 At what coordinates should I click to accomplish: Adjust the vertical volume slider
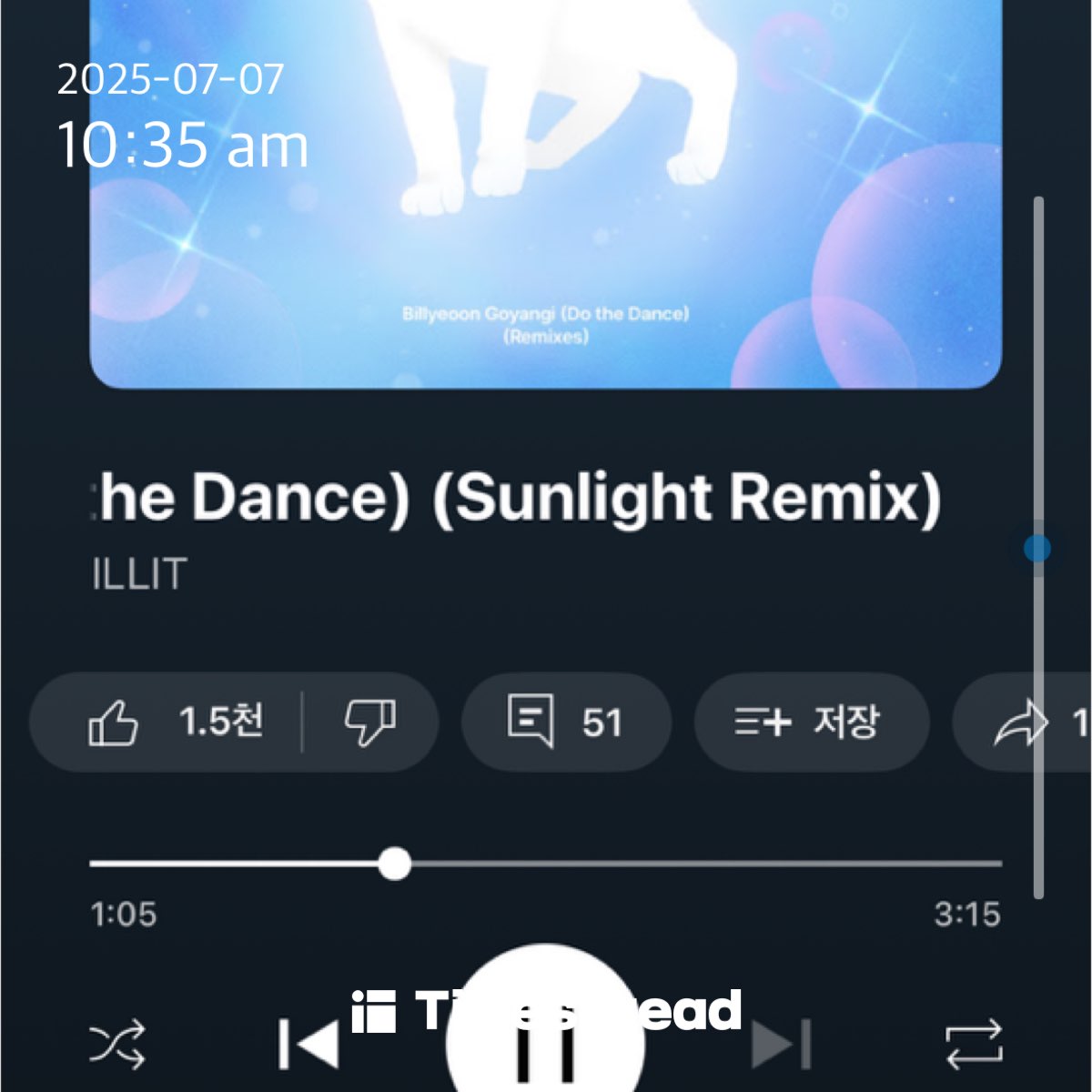pos(1037,548)
